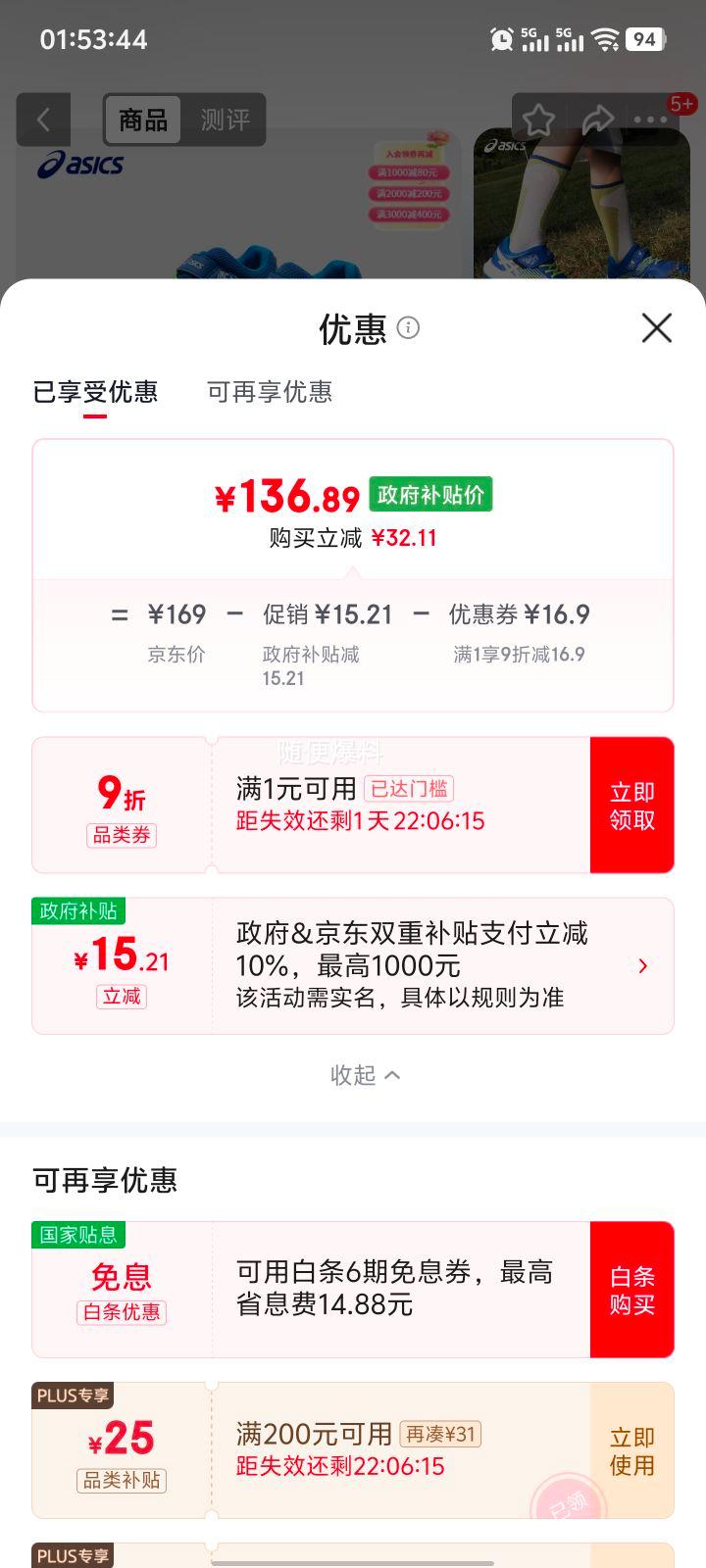The width and height of the screenshot is (706, 1568).
Task: Tap the back arrow at top left
Action: (x=43, y=120)
